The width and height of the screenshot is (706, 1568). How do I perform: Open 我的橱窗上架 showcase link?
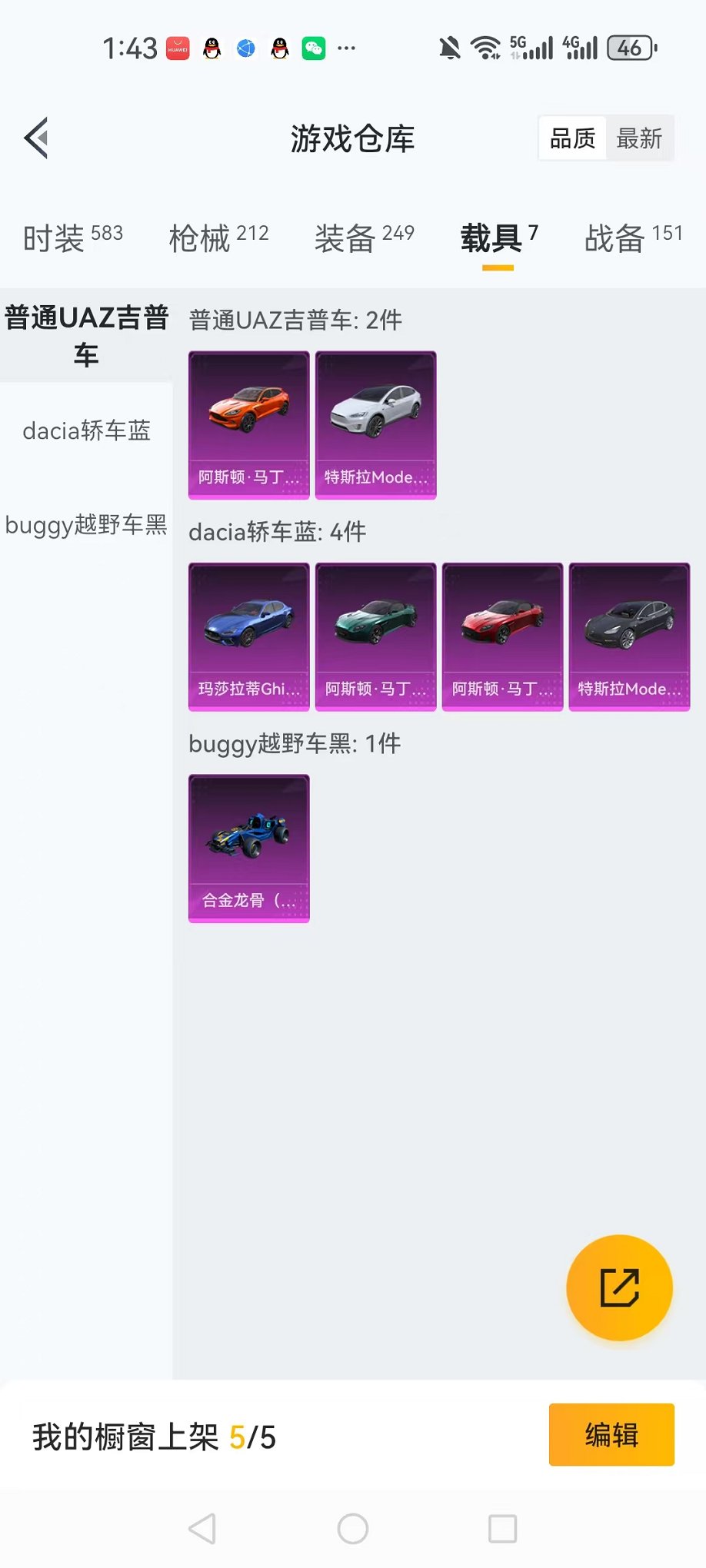(125, 1435)
